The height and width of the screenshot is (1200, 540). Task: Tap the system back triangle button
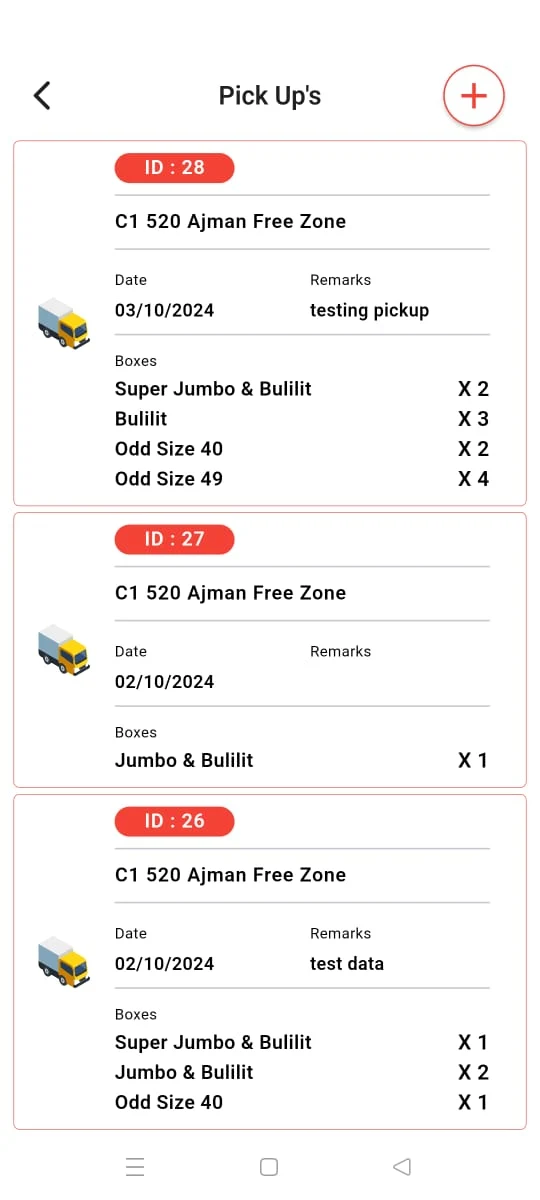[402, 1166]
